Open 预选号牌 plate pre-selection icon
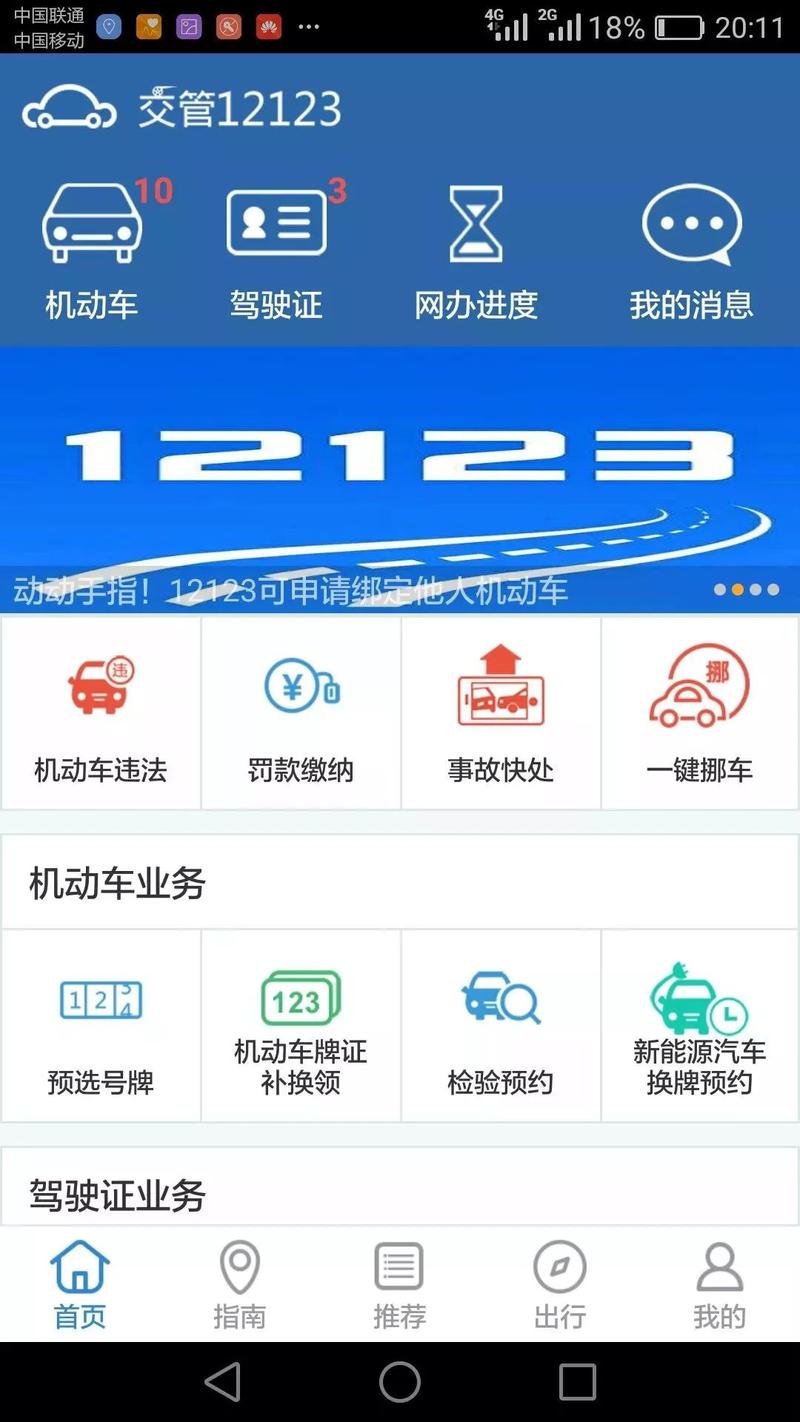Screen dimensions: 800x1422 tap(100, 1028)
